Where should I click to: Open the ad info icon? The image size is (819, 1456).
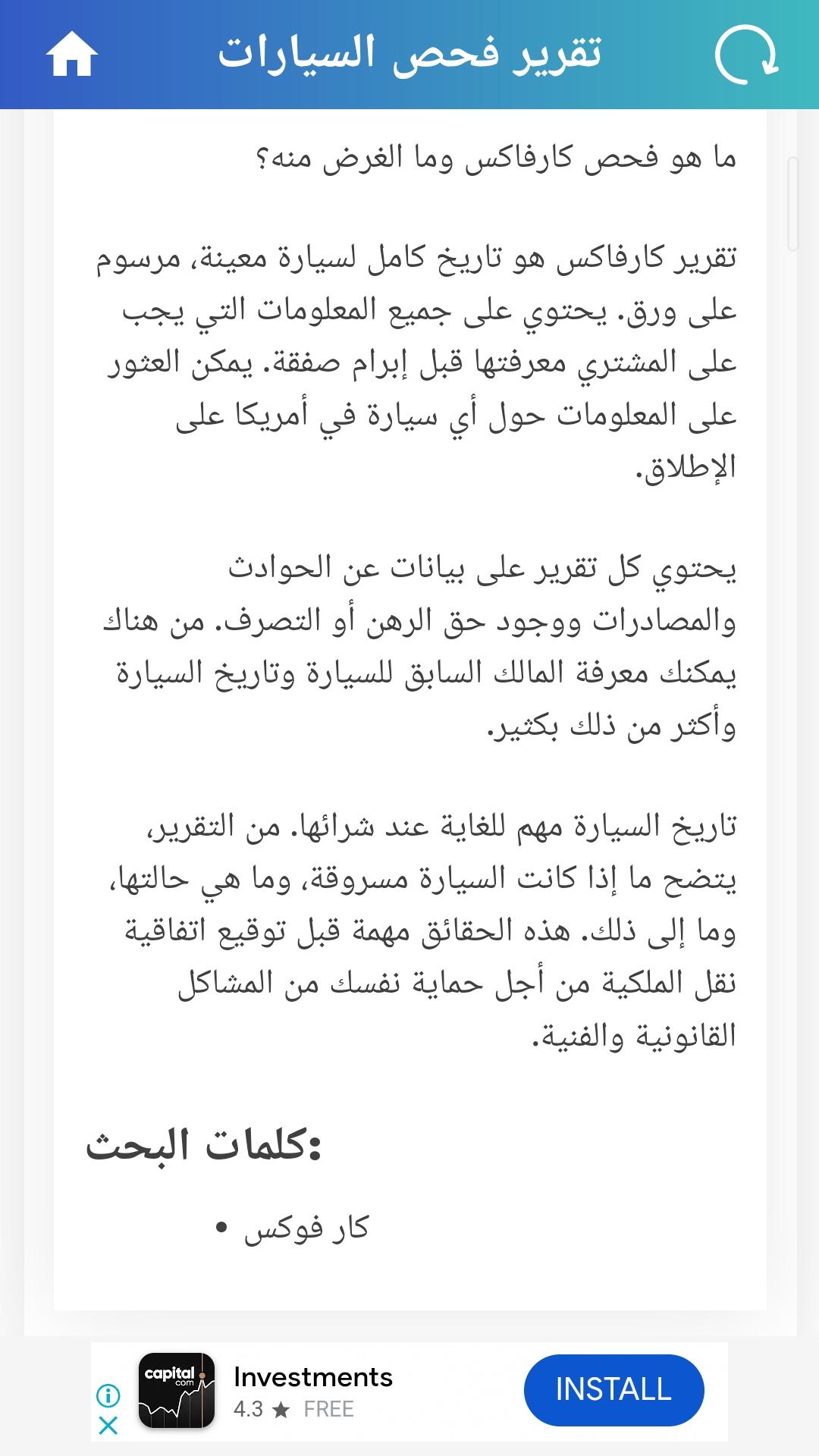point(108,1395)
